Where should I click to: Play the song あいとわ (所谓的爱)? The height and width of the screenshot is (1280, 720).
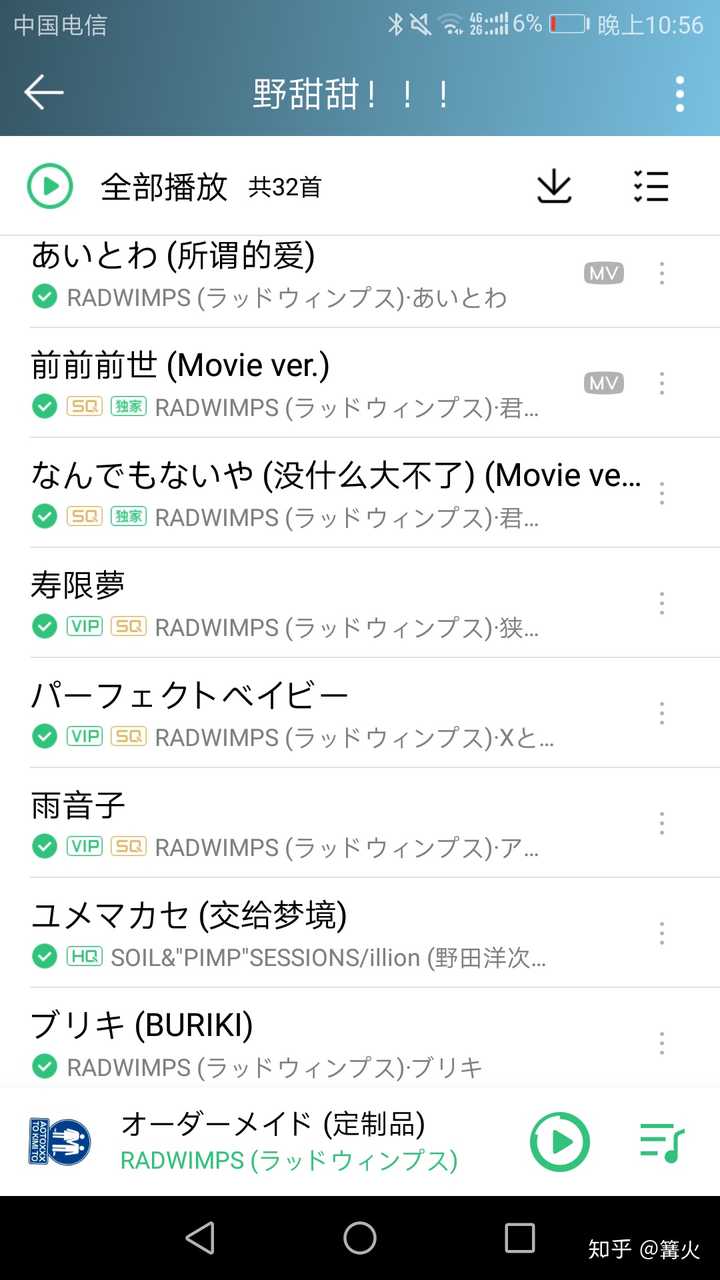tap(173, 256)
